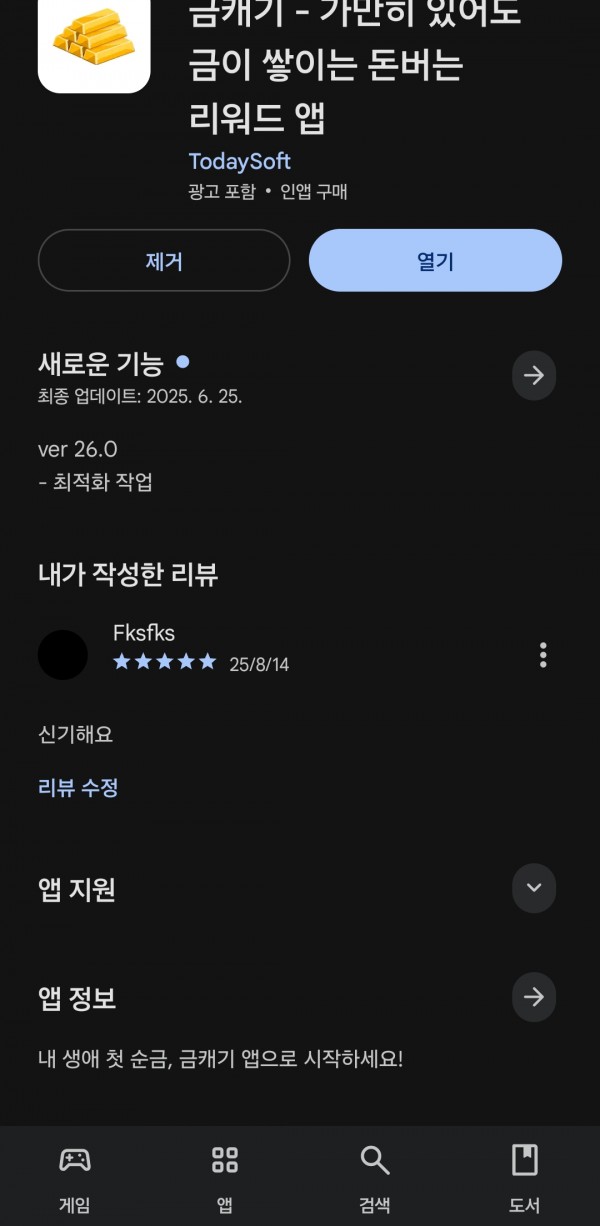Open the app with the 열기 button
Screen dimensions: 600x1226
(x=435, y=261)
